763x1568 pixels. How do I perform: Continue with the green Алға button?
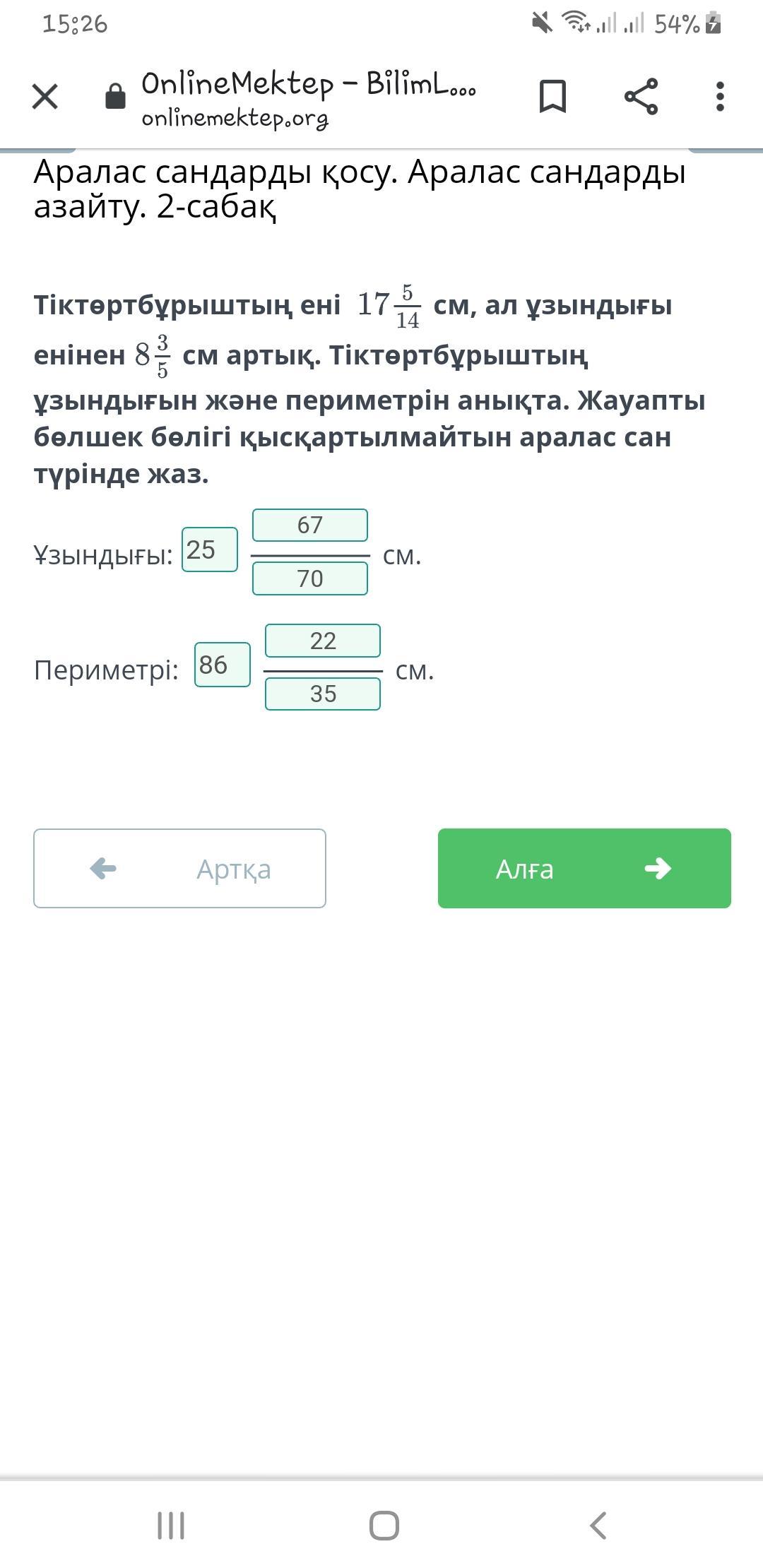pos(584,869)
